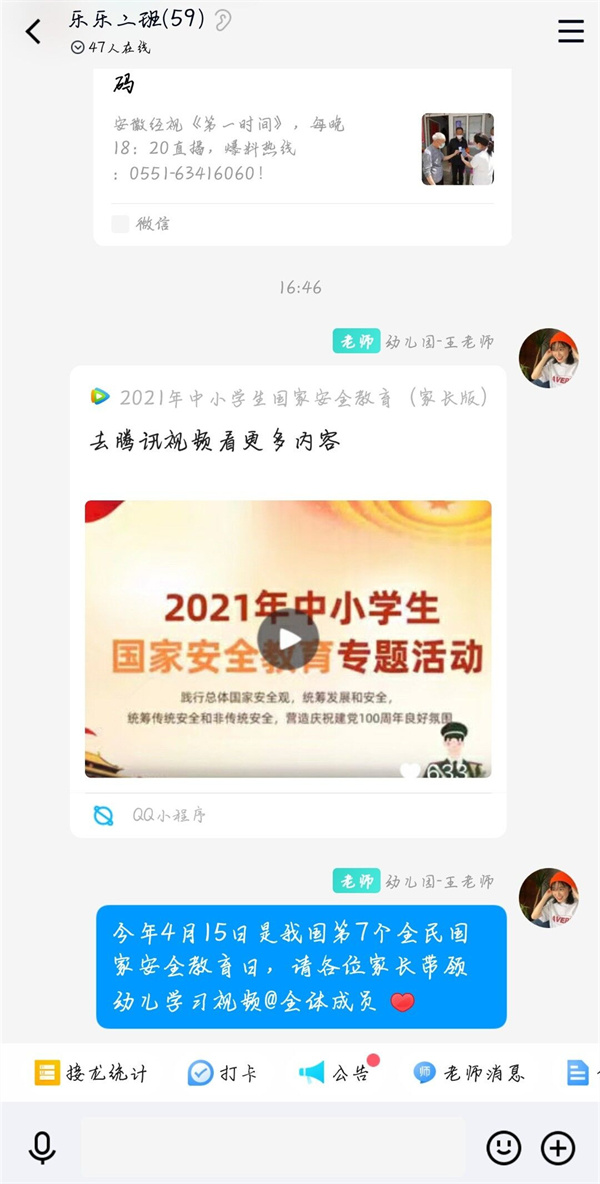Open 接龙统计 in the shortcut bar
The image size is (600, 1184).
92,1073
